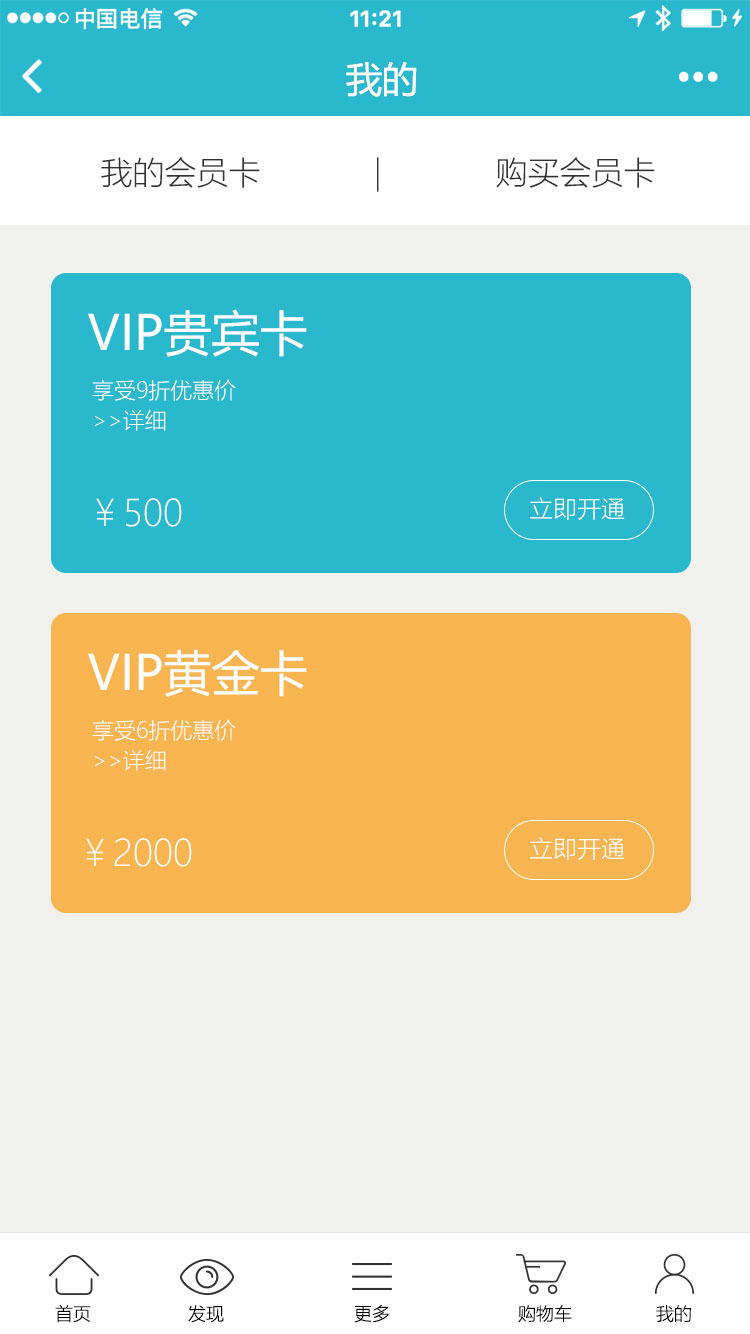Switch to the 我的会员卡 tab
This screenshot has width=750, height=1334.
(180, 173)
